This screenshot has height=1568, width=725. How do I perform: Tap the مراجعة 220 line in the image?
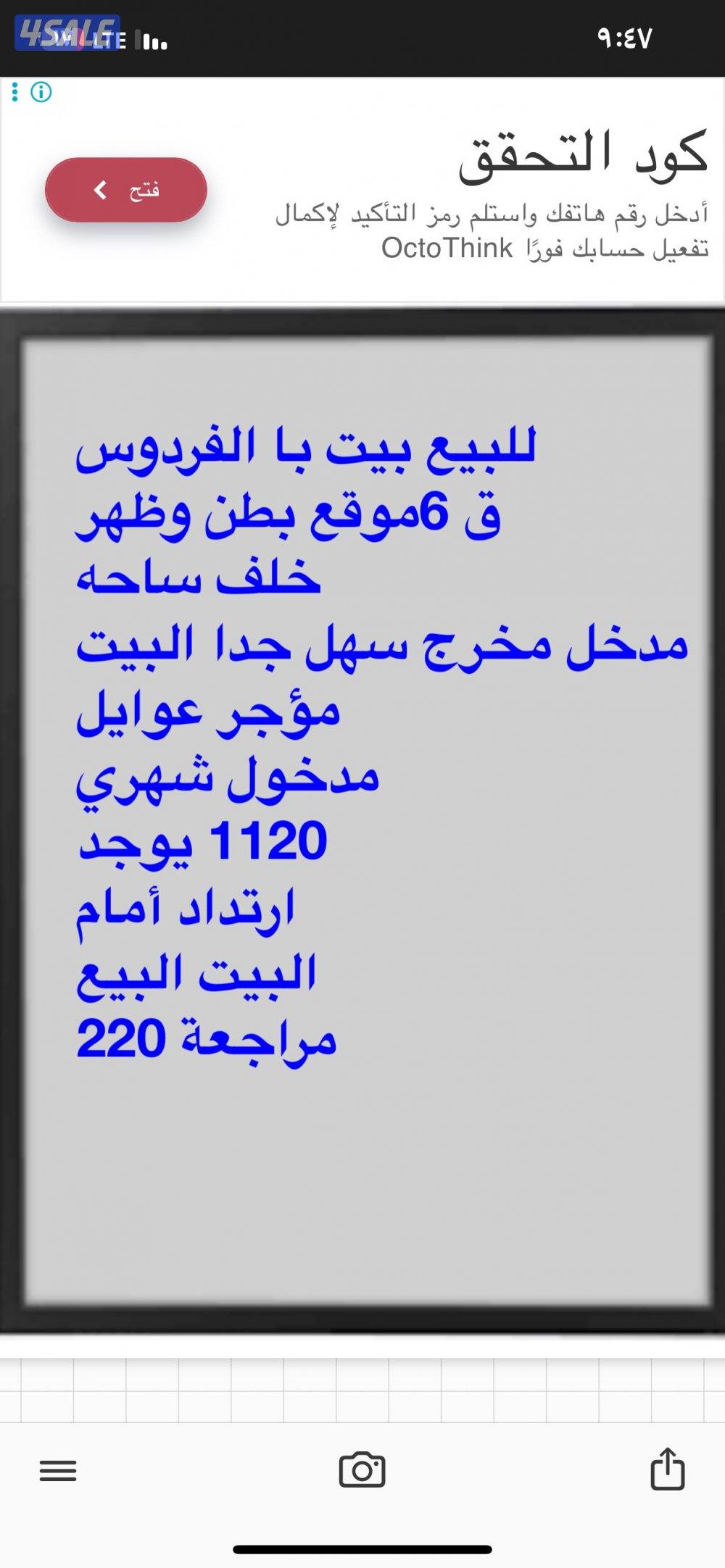coord(210,1040)
